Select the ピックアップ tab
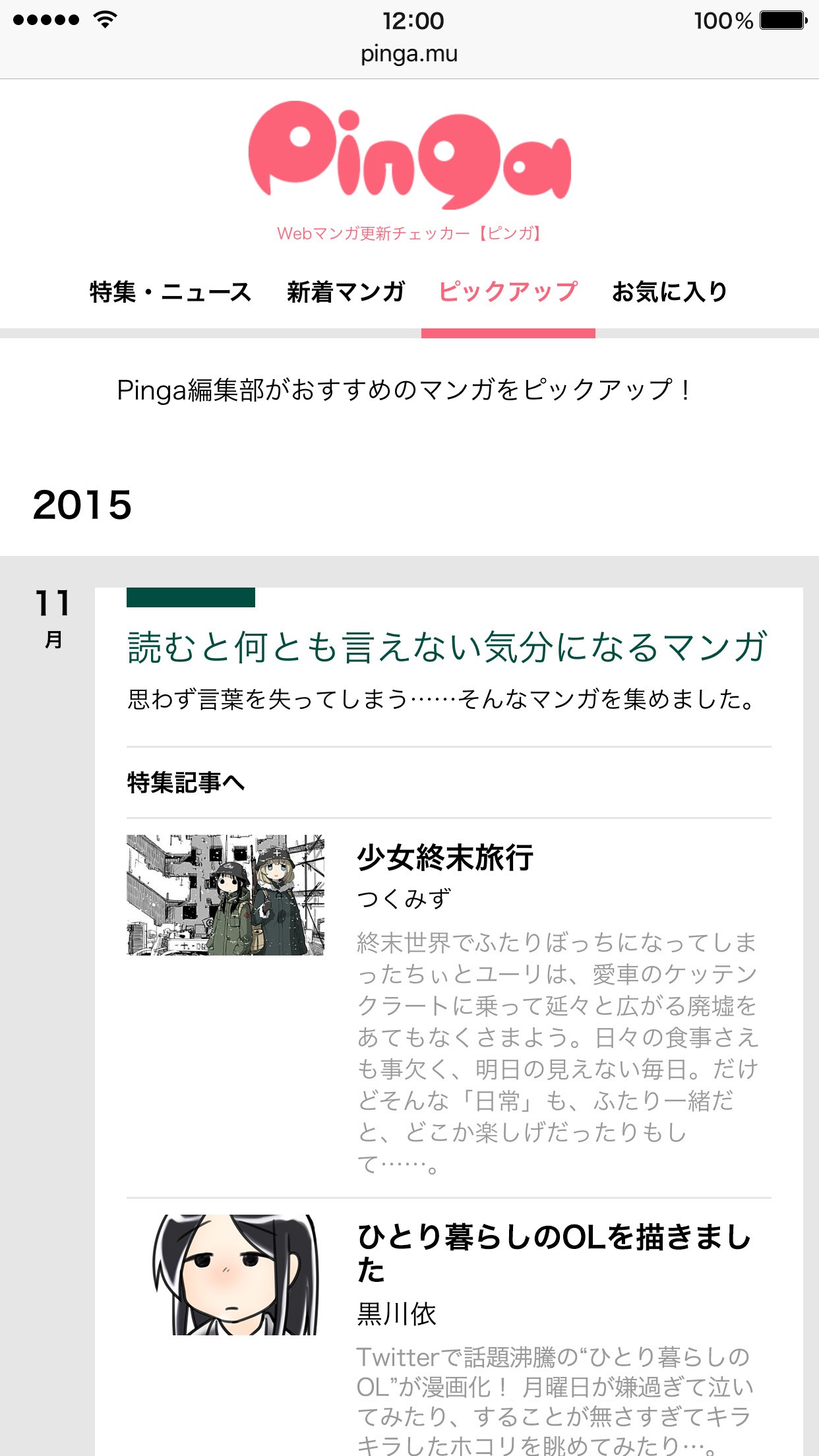 click(508, 291)
